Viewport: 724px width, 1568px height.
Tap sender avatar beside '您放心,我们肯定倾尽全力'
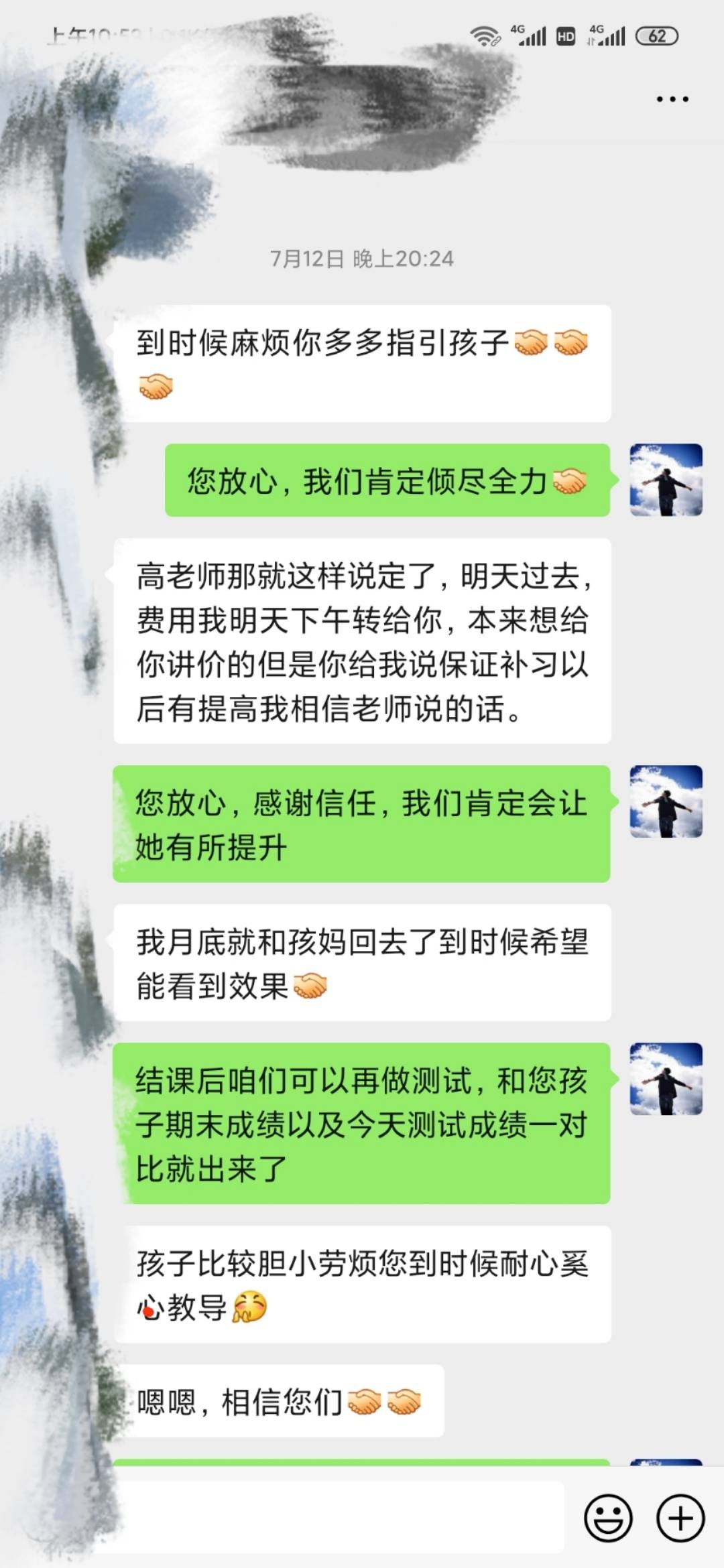(x=666, y=480)
